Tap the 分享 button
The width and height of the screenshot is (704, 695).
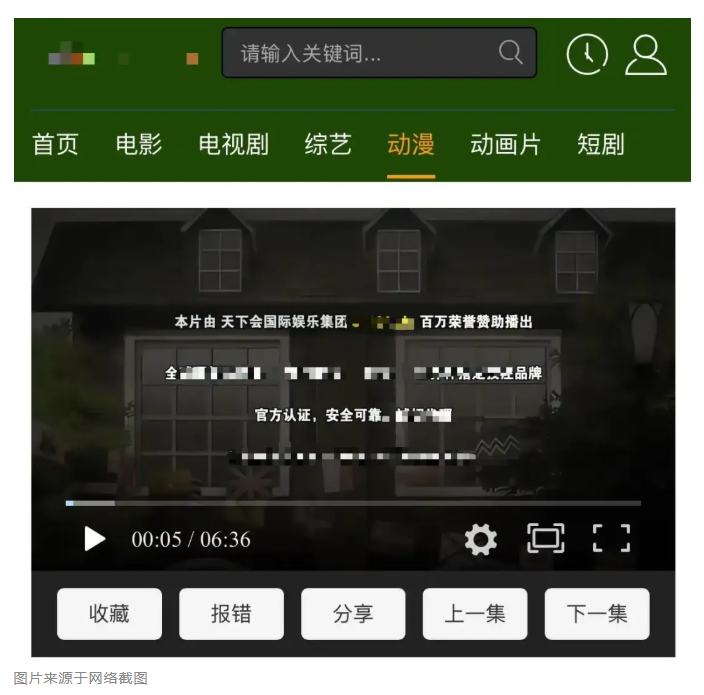point(353,613)
